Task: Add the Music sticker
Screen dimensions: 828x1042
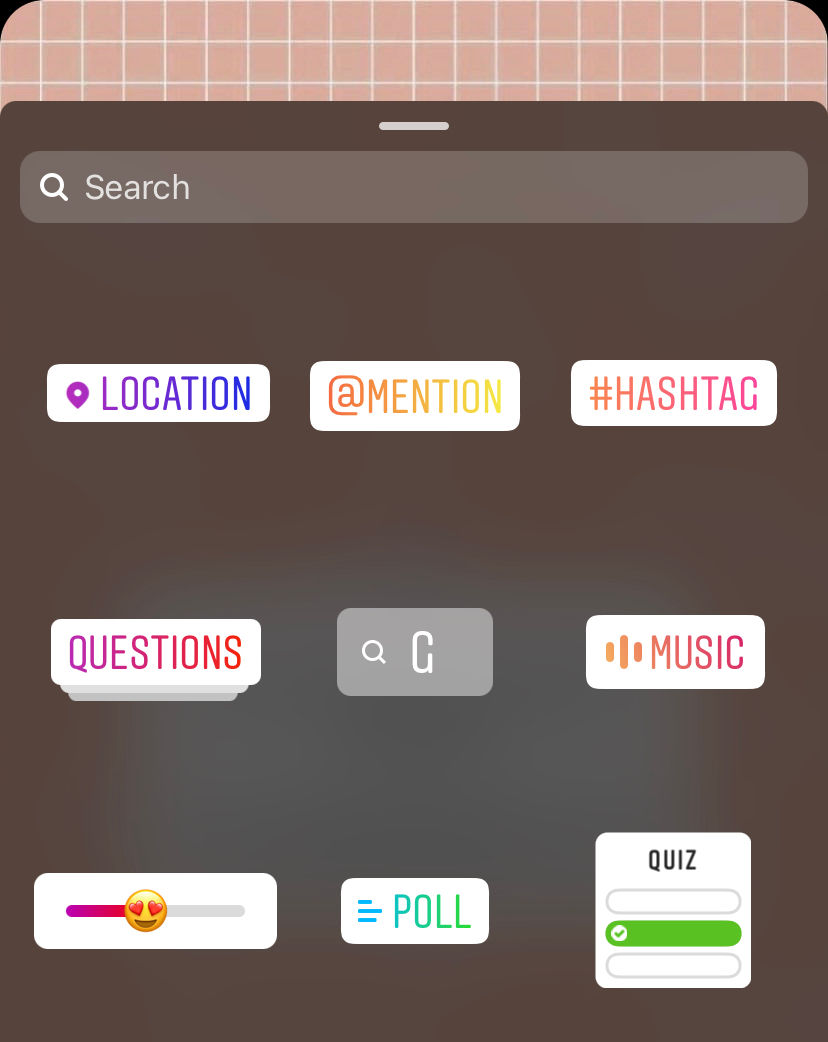Action: pyautogui.click(x=675, y=652)
